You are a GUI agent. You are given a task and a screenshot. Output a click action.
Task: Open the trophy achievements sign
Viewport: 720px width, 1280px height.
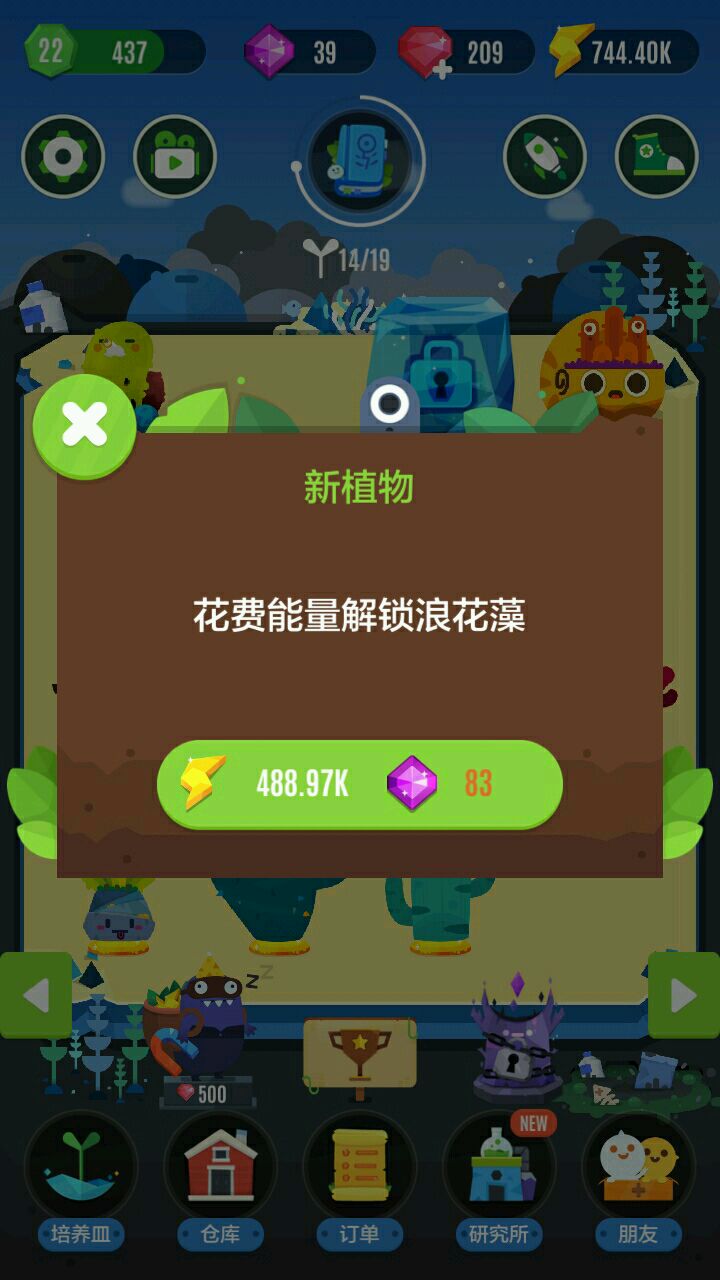(x=360, y=1055)
